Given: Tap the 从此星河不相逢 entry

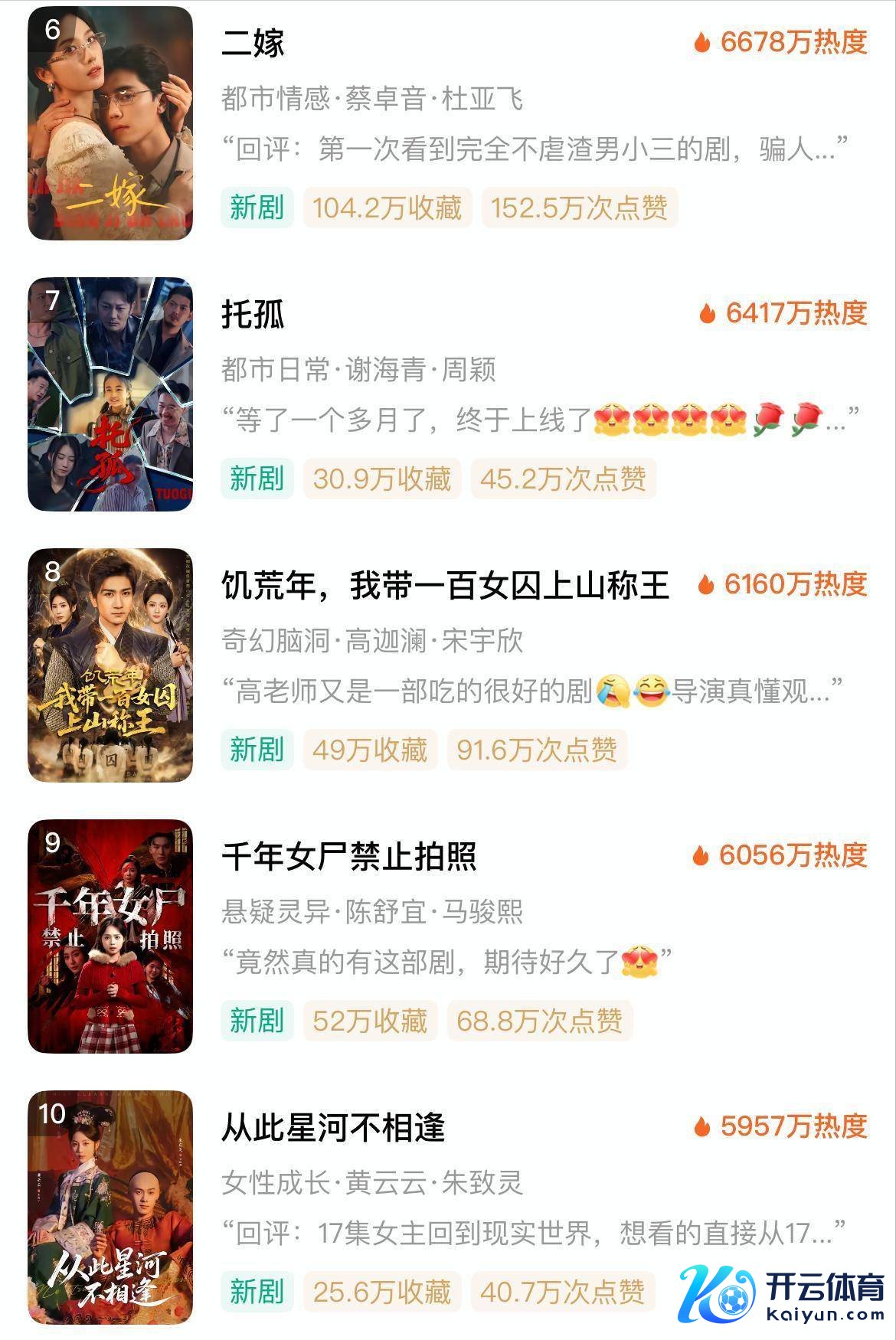Looking at the screenshot, I should point(333,1128).
